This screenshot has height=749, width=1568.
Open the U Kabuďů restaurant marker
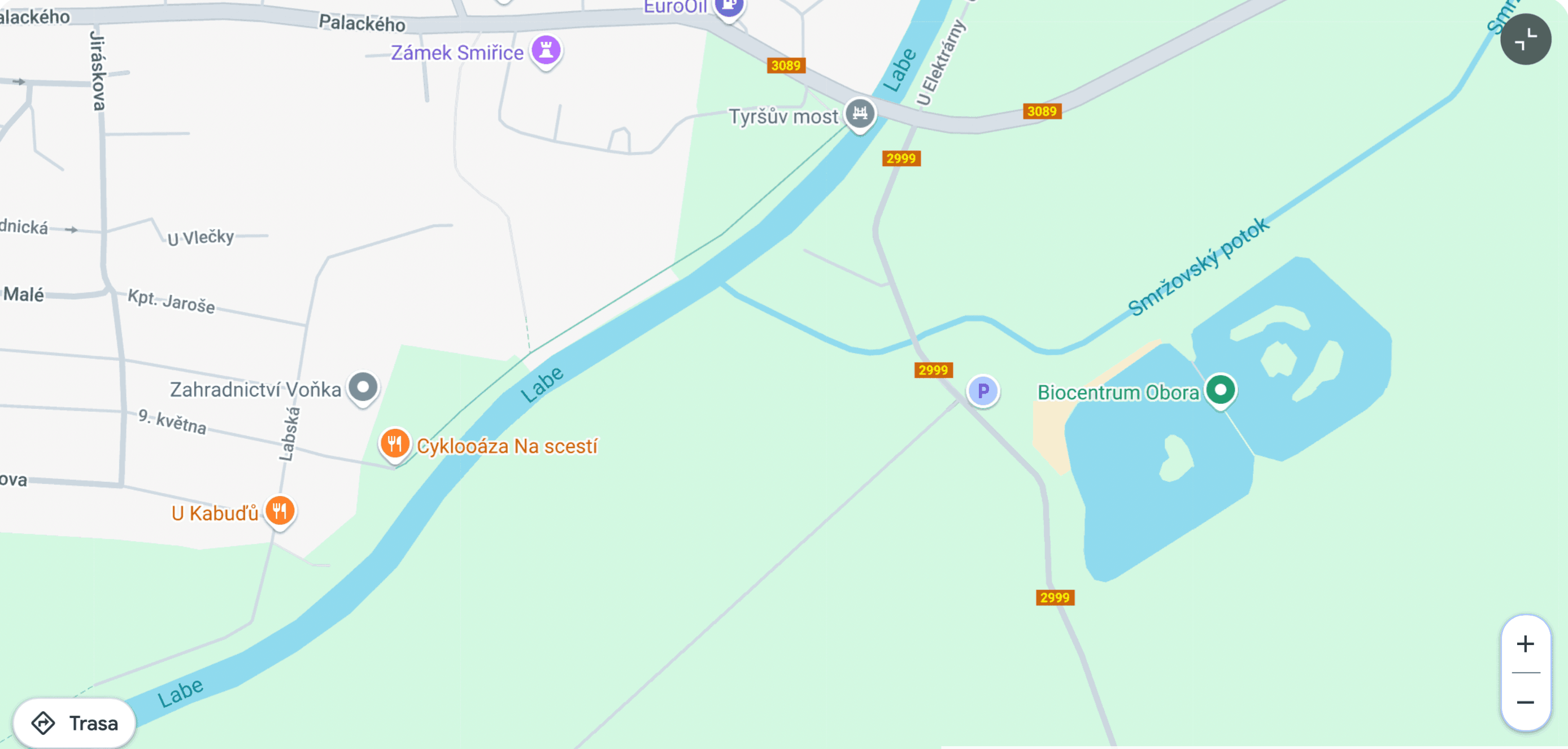[280, 511]
